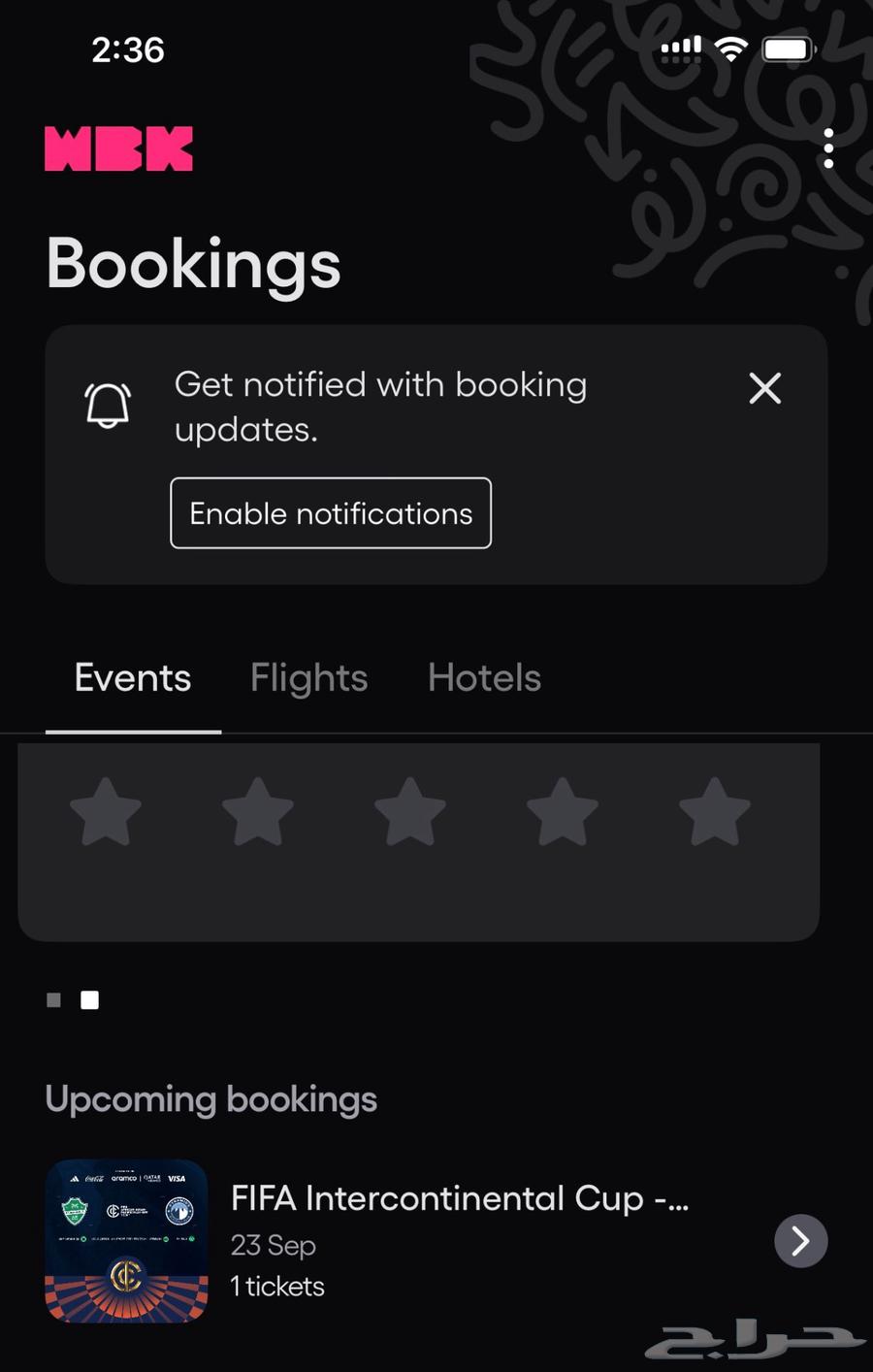Select the Events tab
This screenshot has height=1372, width=873.
pyautogui.click(x=133, y=678)
